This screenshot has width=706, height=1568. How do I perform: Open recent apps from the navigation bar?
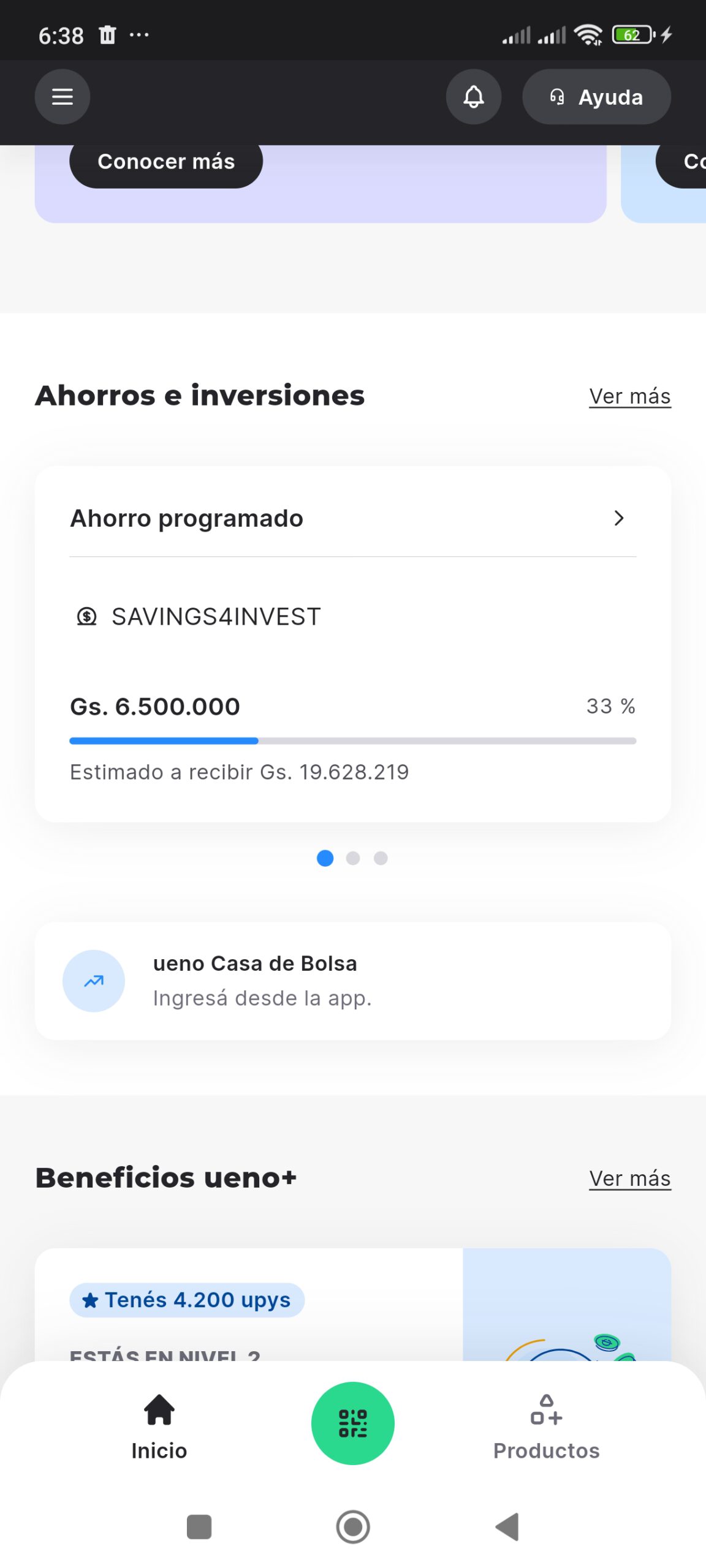[199, 1527]
